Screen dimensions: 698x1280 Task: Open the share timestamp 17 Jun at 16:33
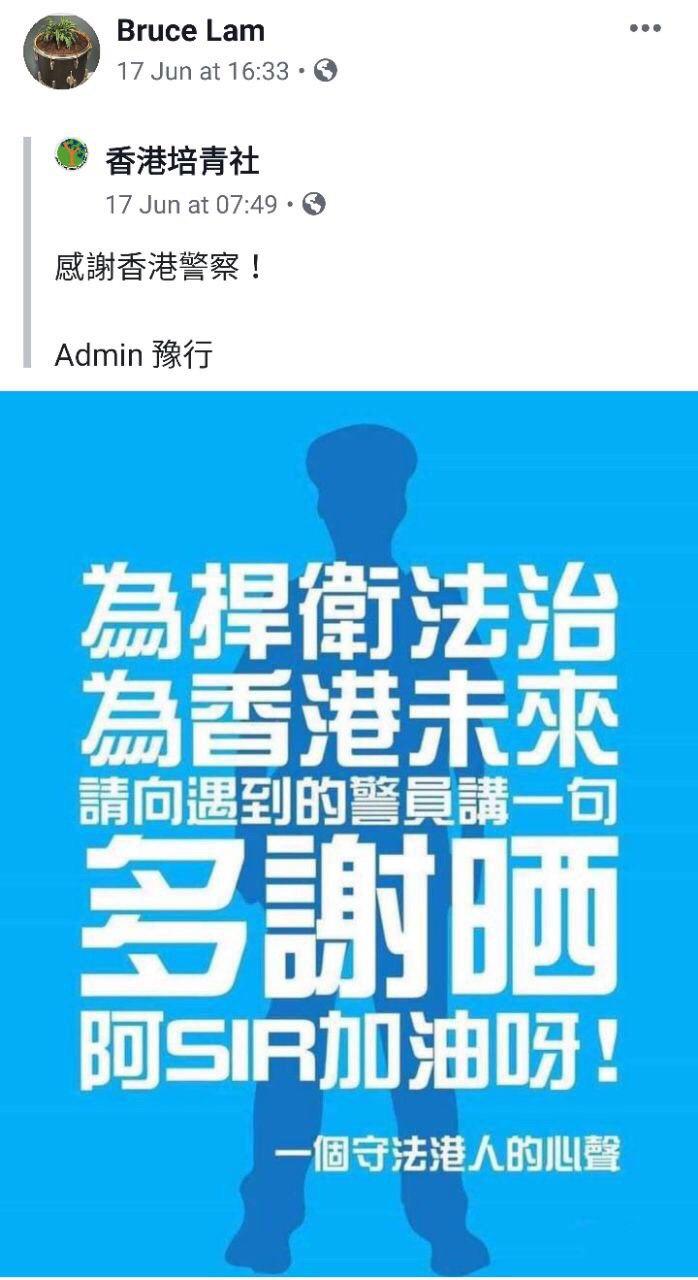click(202, 71)
